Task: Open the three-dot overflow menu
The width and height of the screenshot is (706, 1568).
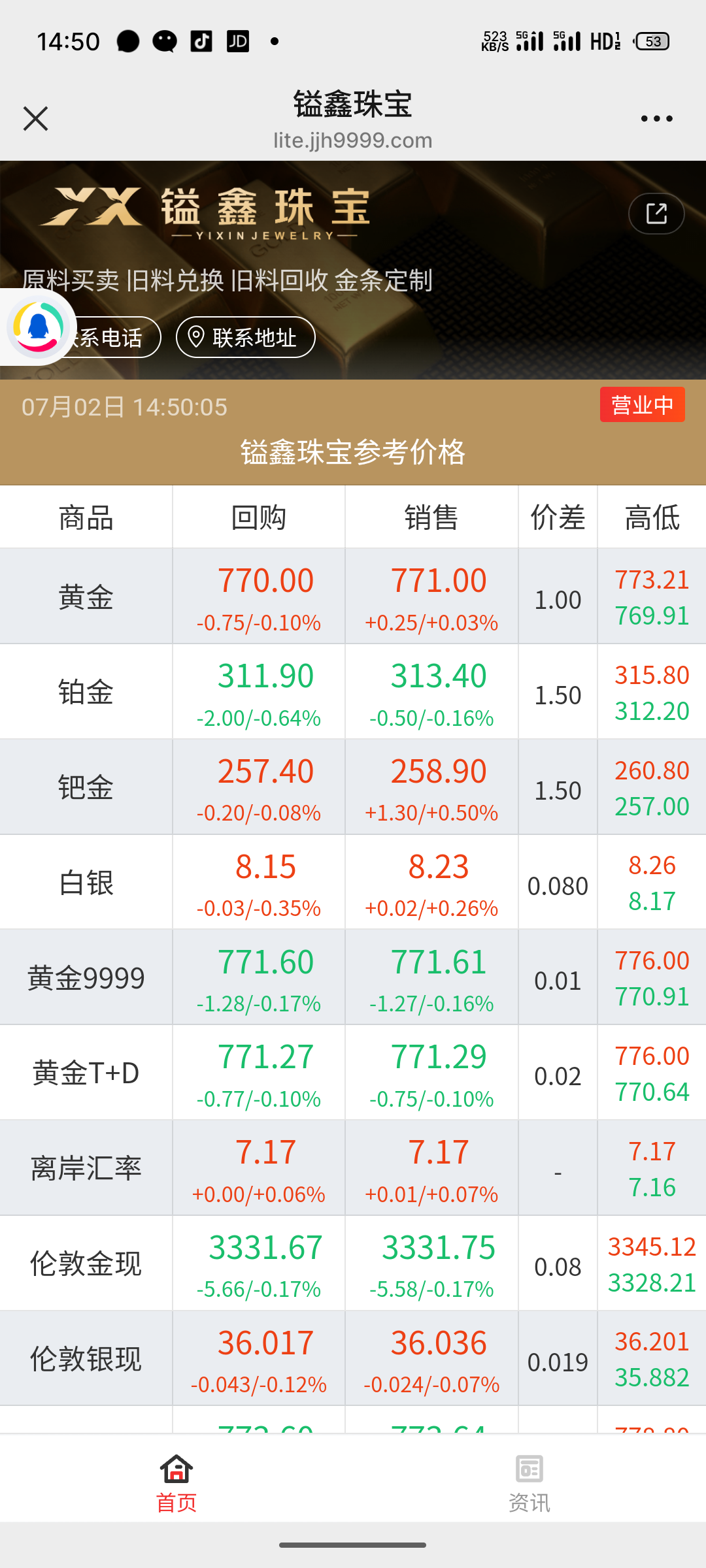Action: tap(656, 119)
